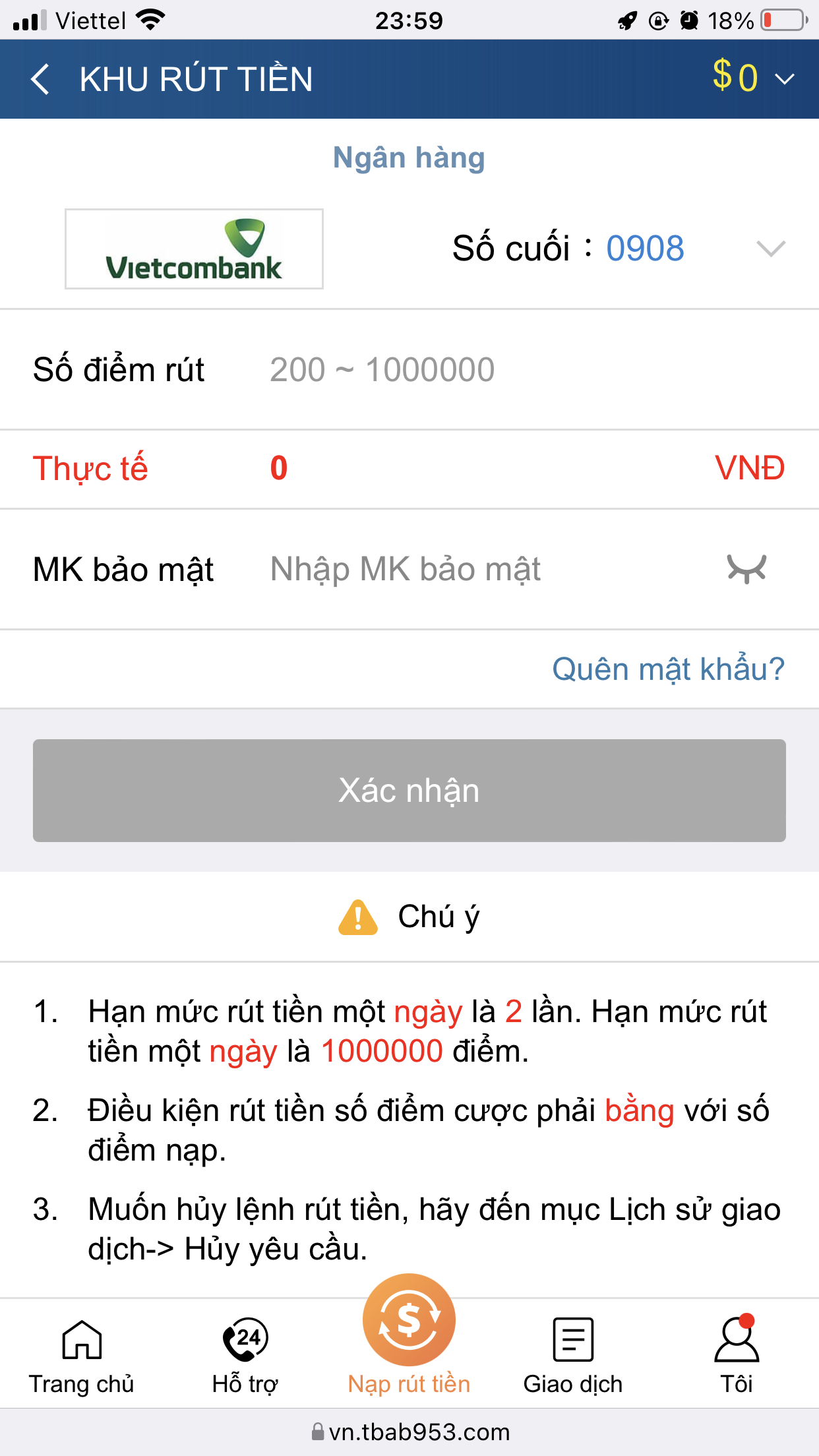Go to the Giao dịch tab
Viewport: 819px width, 1456px height.
coord(572,1356)
